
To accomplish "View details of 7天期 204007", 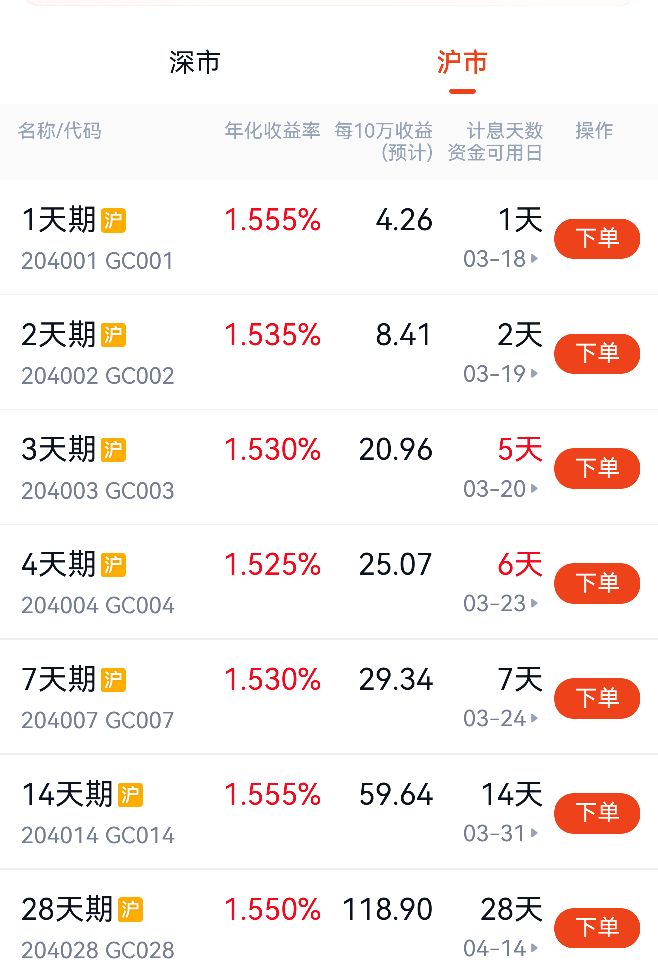I will click(98, 698).
